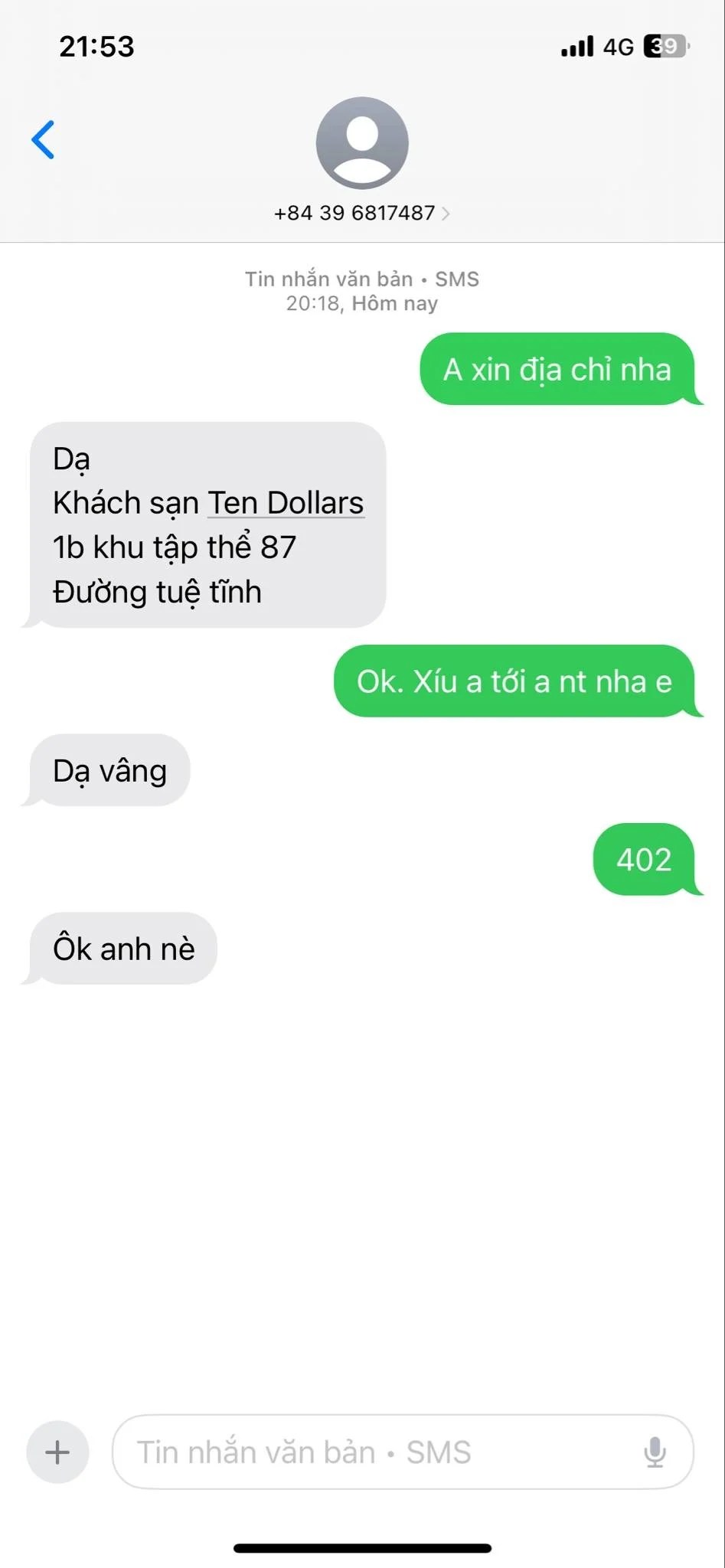Screen dimensions: 725x1568
Task: Start voice dictation with the microphone
Action: [x=655, y=1452]
